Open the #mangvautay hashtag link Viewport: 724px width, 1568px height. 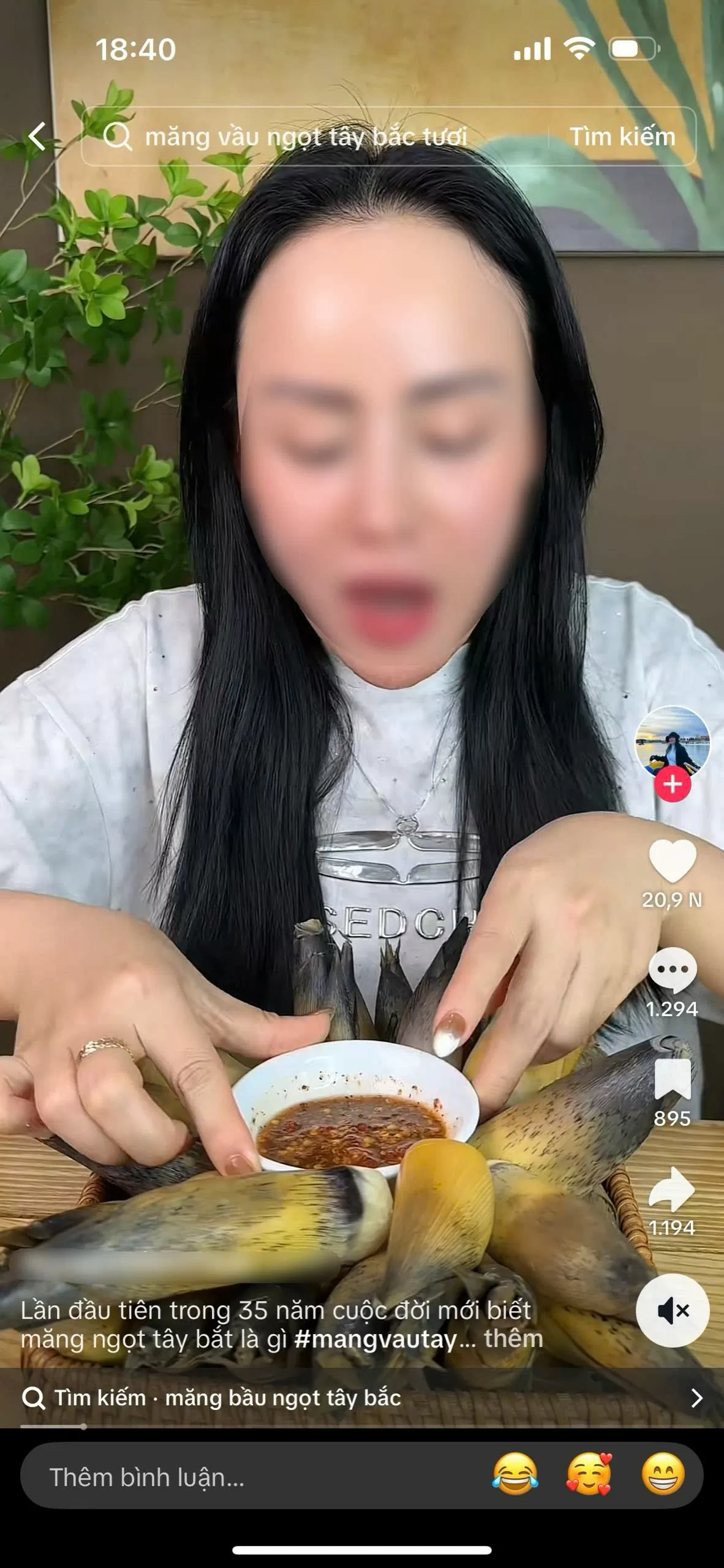coord(375,1340)
